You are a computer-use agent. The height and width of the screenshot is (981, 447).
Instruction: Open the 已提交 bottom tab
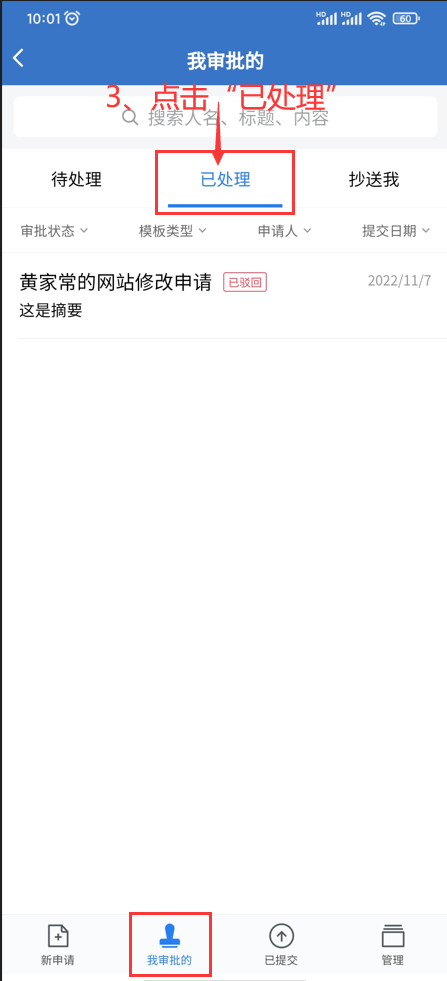point(281,944)
